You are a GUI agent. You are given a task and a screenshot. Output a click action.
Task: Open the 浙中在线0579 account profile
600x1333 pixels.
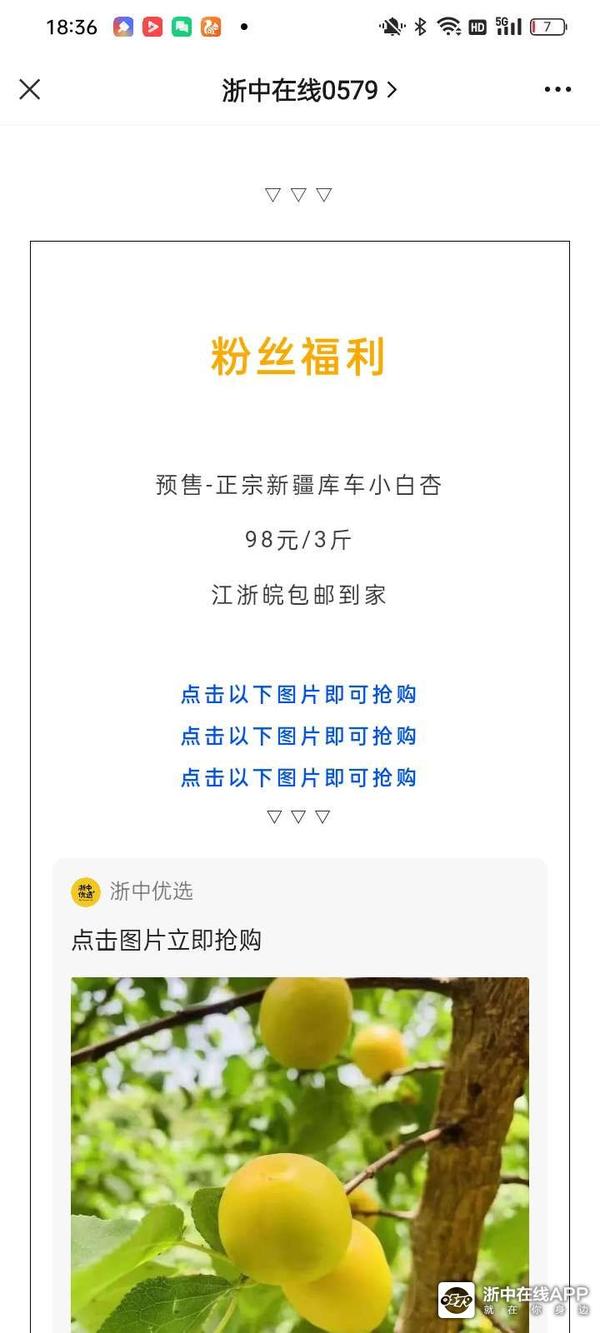309,90
